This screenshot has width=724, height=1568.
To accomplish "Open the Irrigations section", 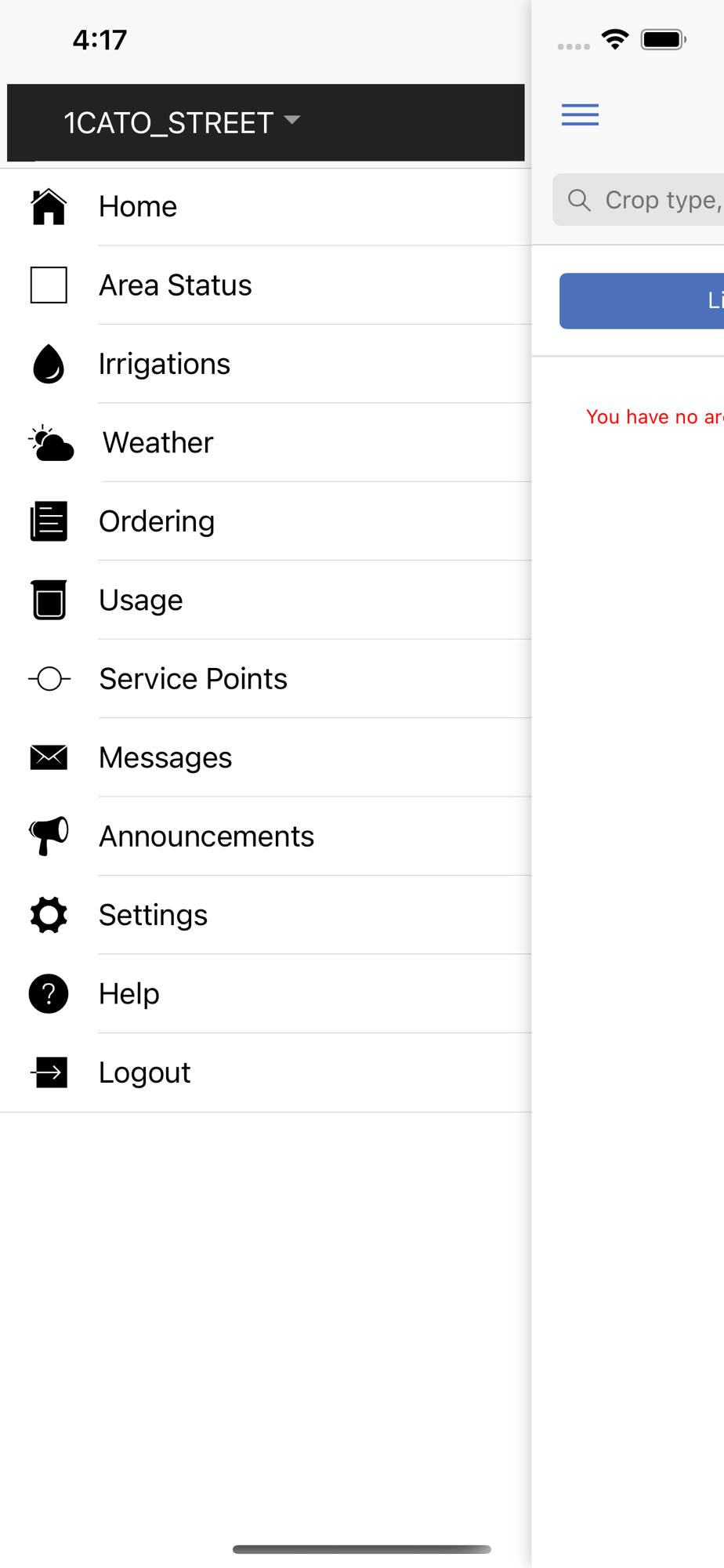I will point(266,364).
